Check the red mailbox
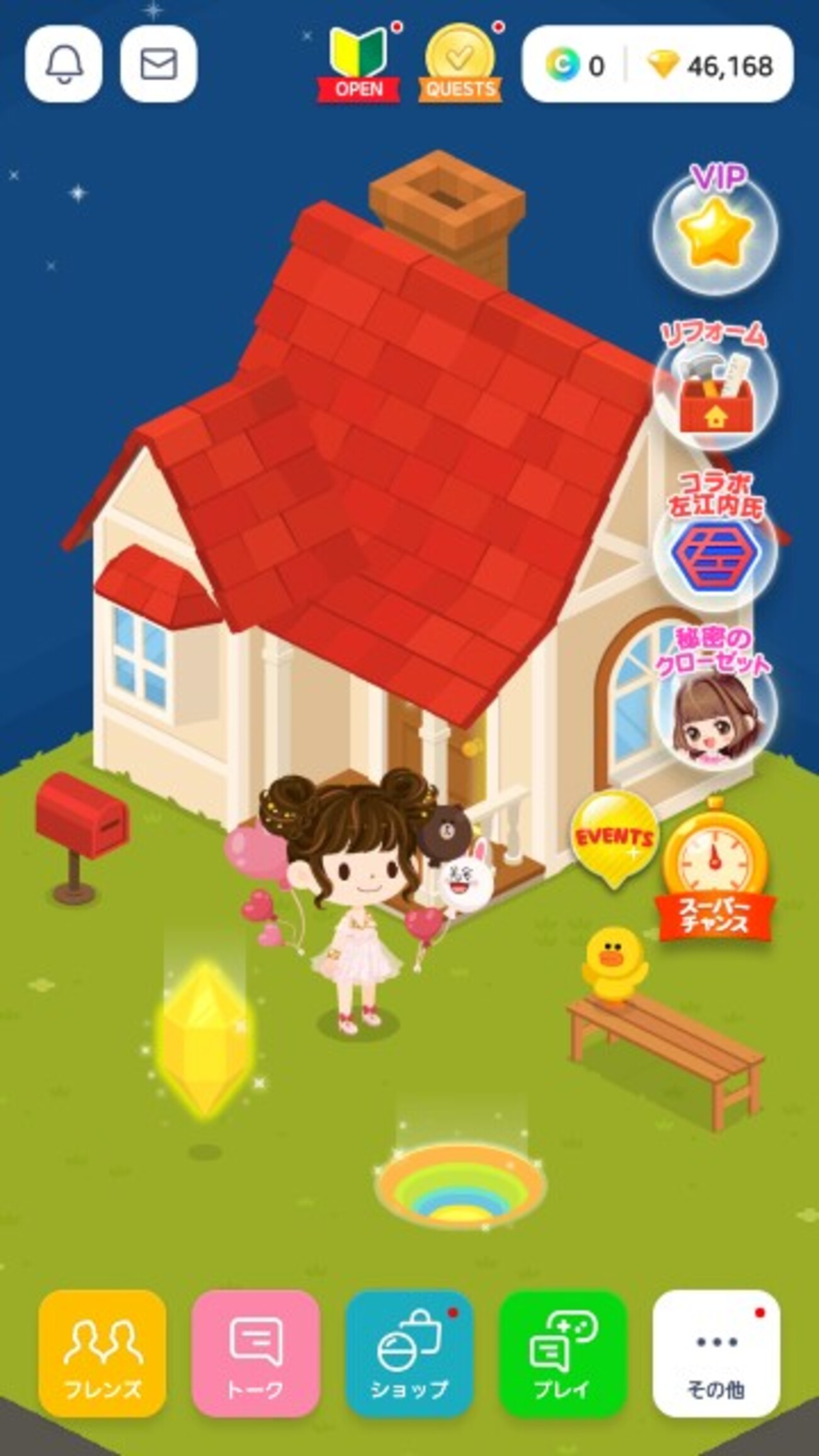Viewport: 819px width, 1456px height. point(81,819)
